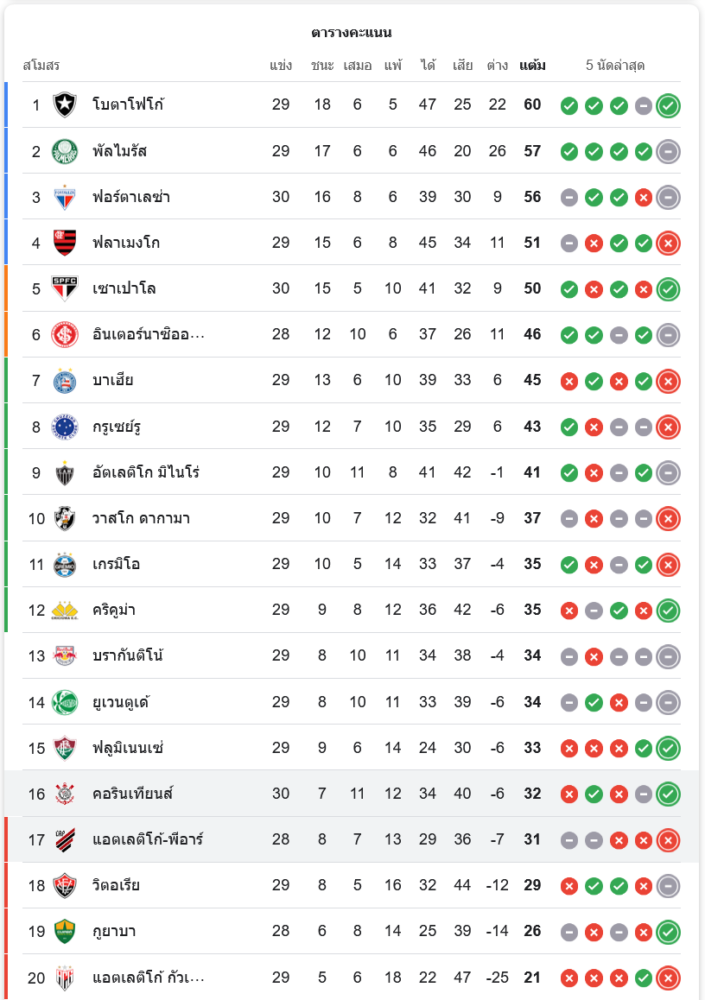
Task: Select the Grêmio row
Action: point(116,565)
